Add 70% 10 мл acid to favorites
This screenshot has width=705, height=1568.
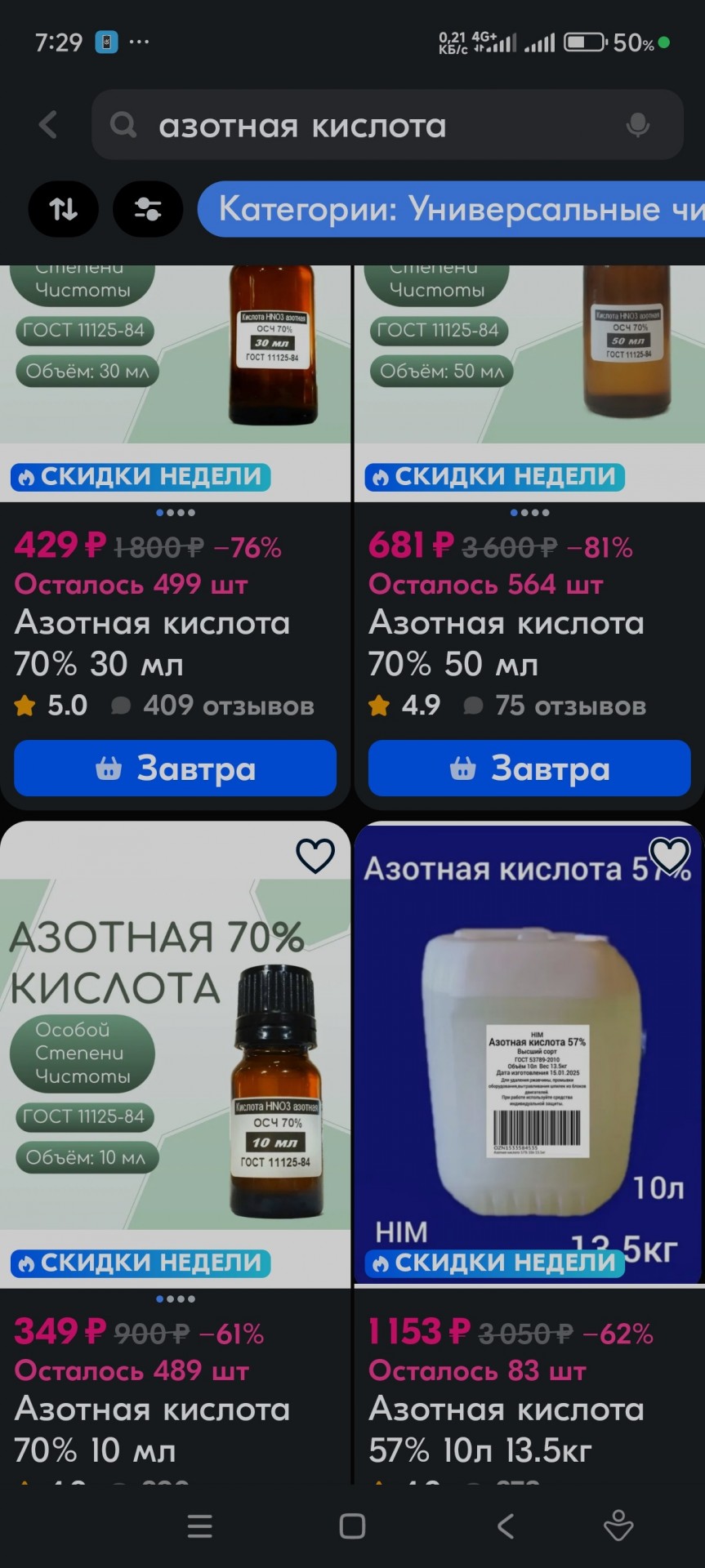[x=315, y=856]
